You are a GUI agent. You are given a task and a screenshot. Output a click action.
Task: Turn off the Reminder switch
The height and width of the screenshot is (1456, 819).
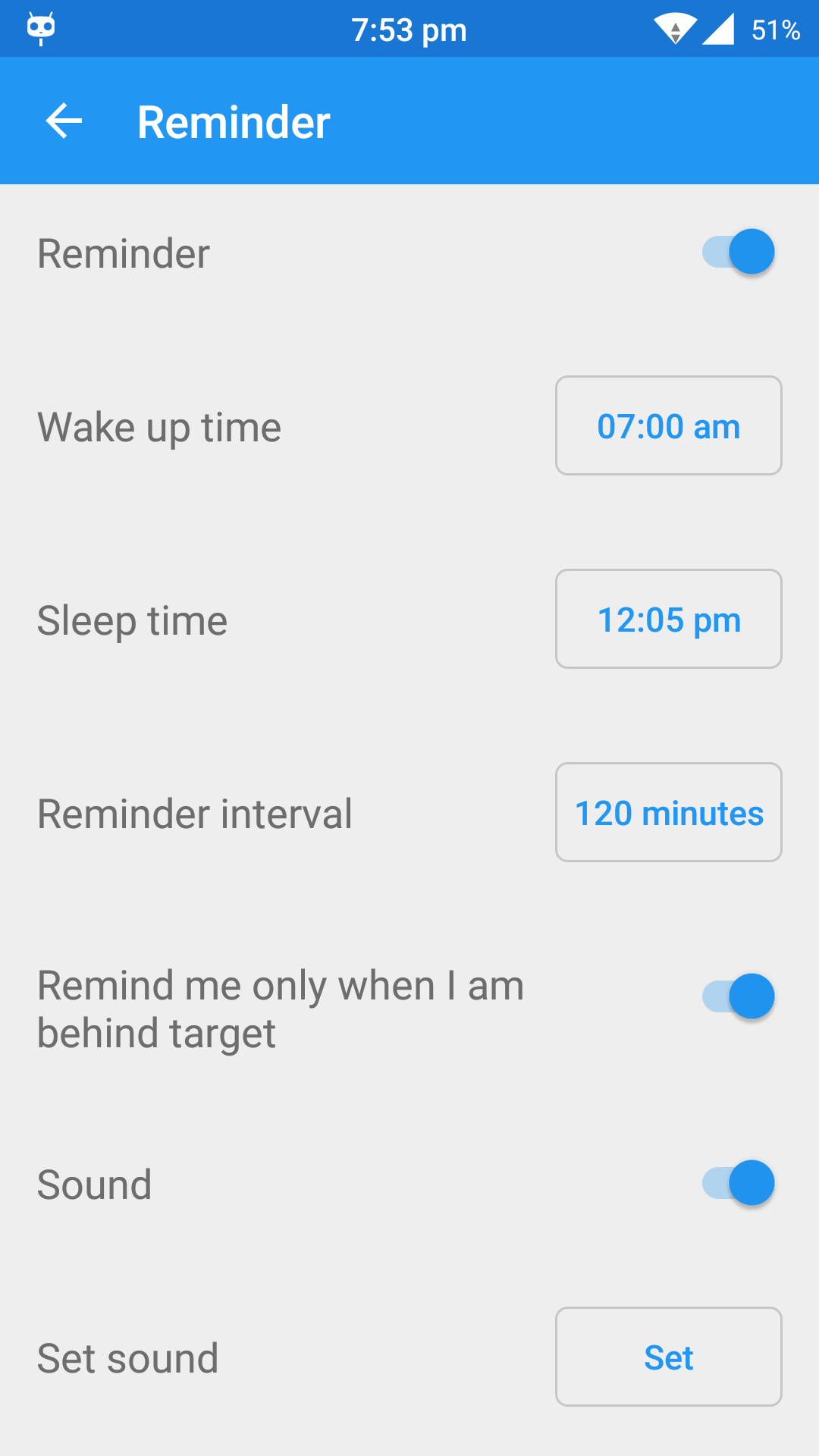738,253
